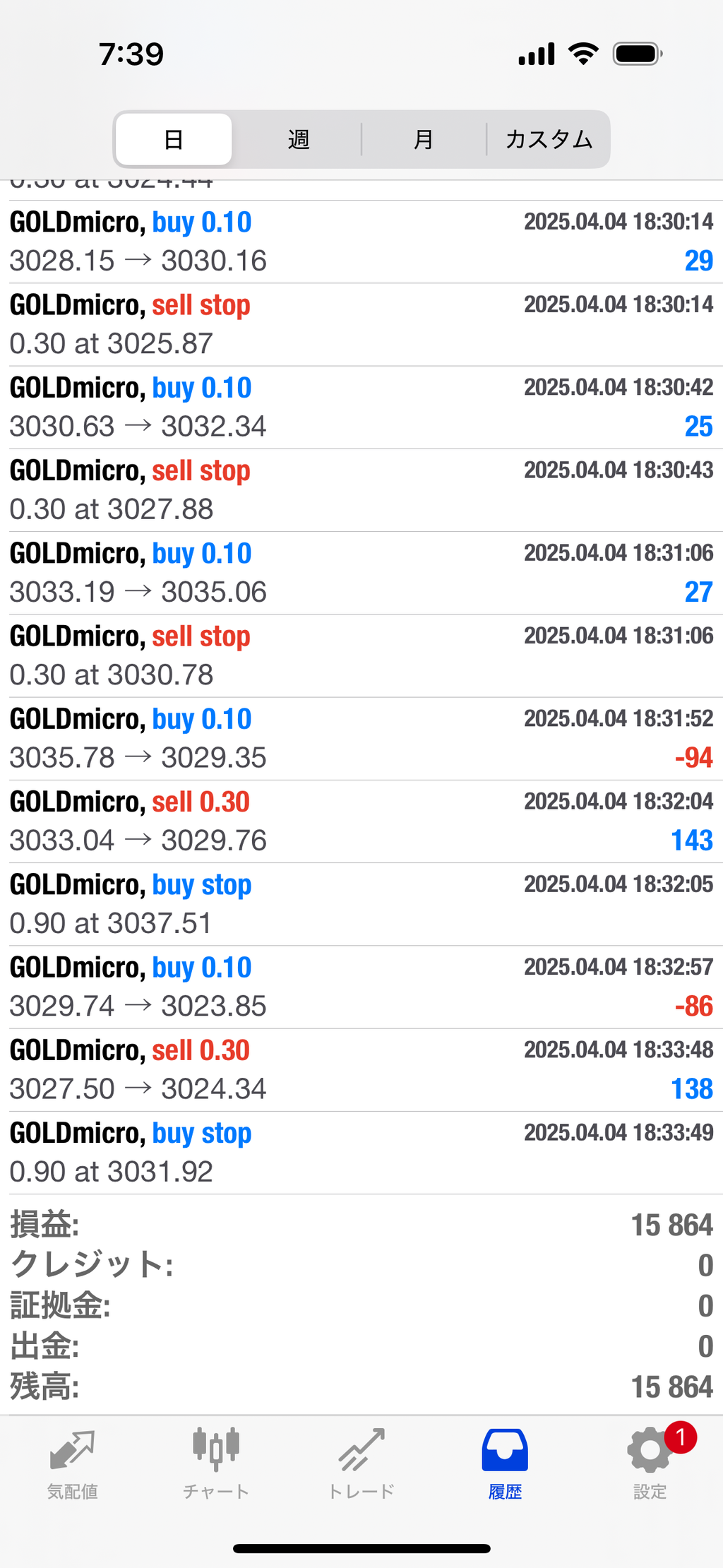Open the sell 0.30 trade at 18:33:48
The image size is (723, 1568).
pyautogui.click(x=361, y=1069)
